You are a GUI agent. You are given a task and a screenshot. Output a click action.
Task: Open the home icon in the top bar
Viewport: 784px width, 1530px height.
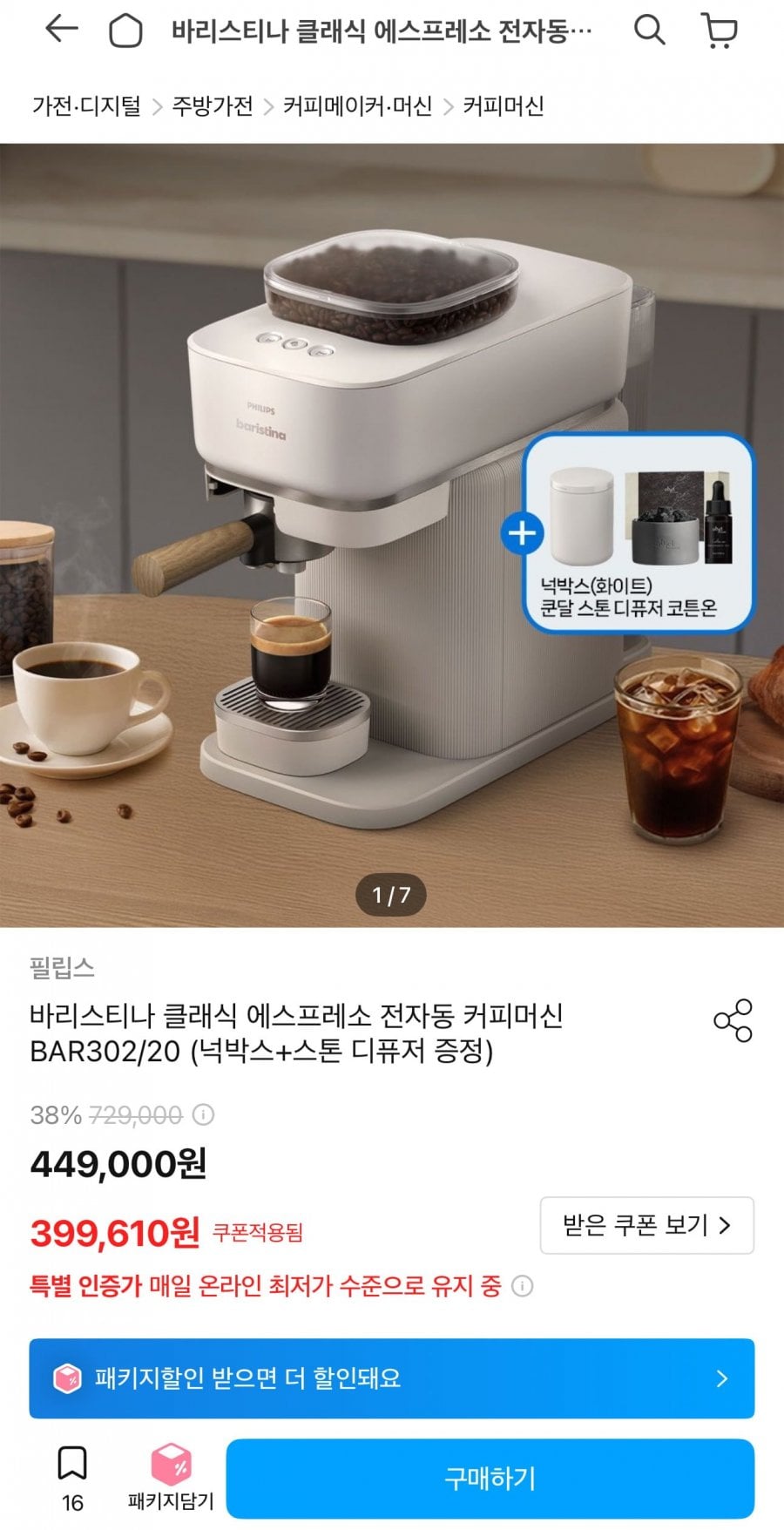pyautogui.click(x=125, y=32)
